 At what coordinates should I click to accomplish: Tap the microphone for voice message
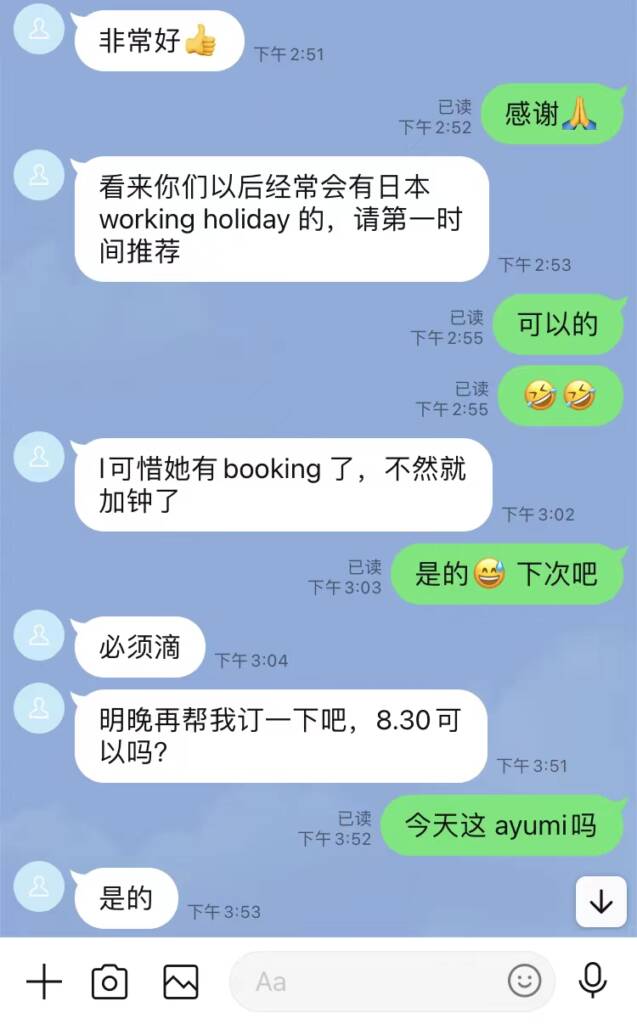[593, 981]
